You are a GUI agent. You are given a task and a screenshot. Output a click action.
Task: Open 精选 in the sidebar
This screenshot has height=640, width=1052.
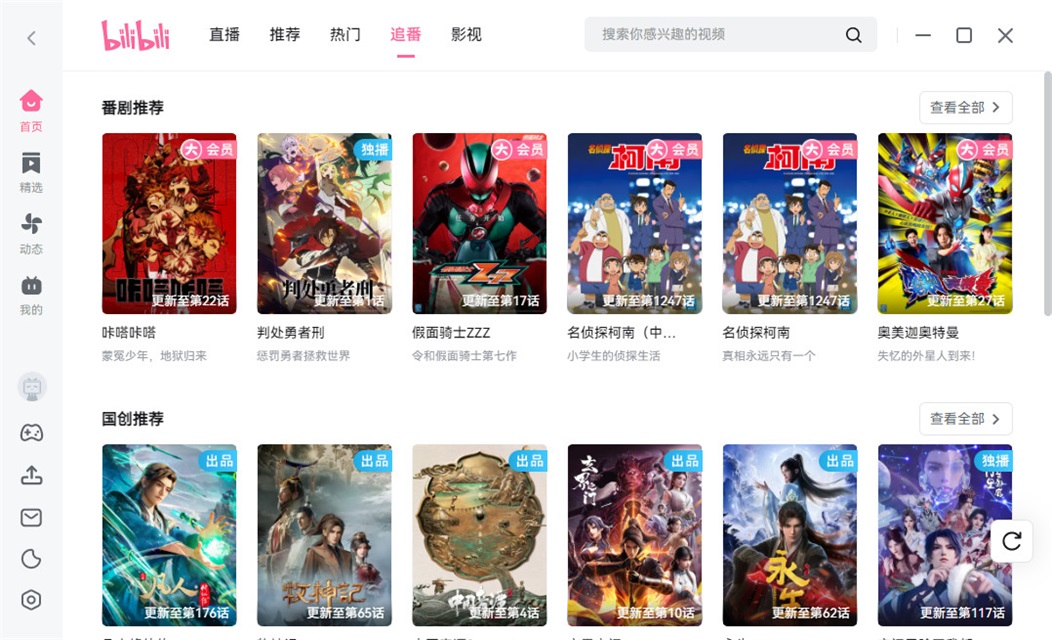coord(31,172)
